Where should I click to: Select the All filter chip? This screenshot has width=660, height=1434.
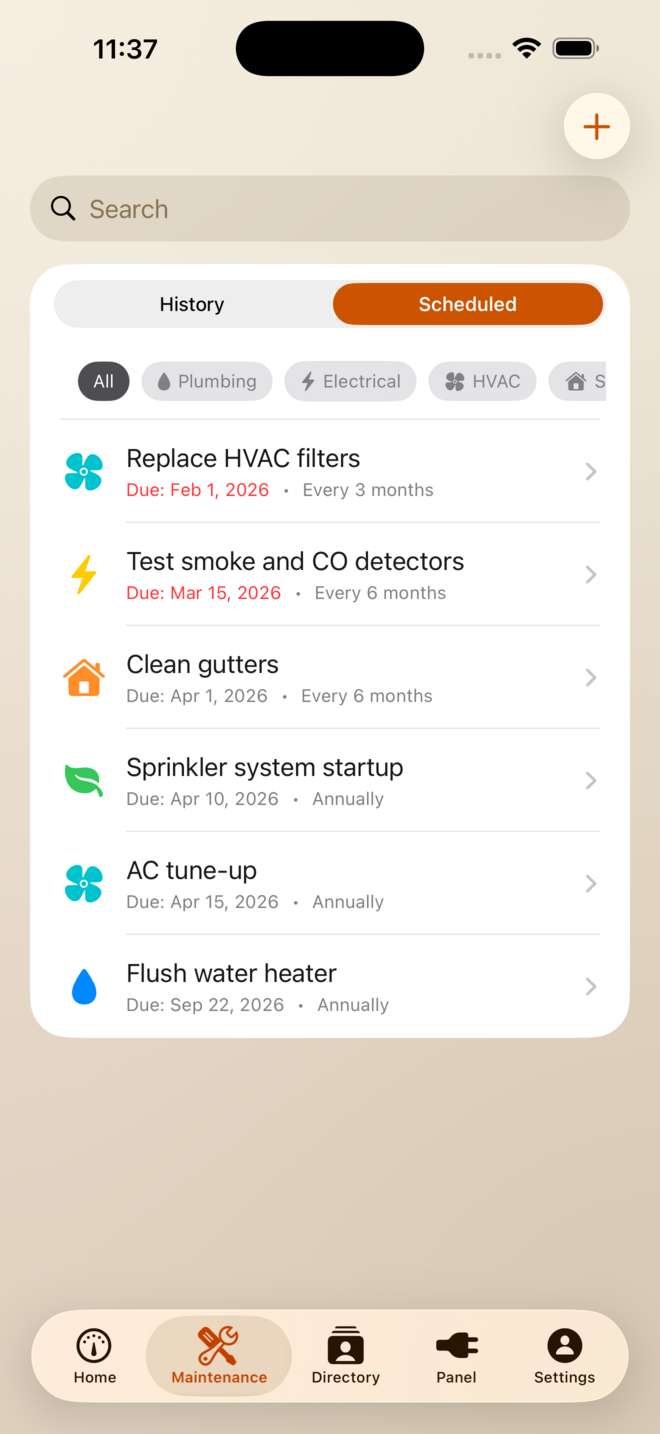104,381
